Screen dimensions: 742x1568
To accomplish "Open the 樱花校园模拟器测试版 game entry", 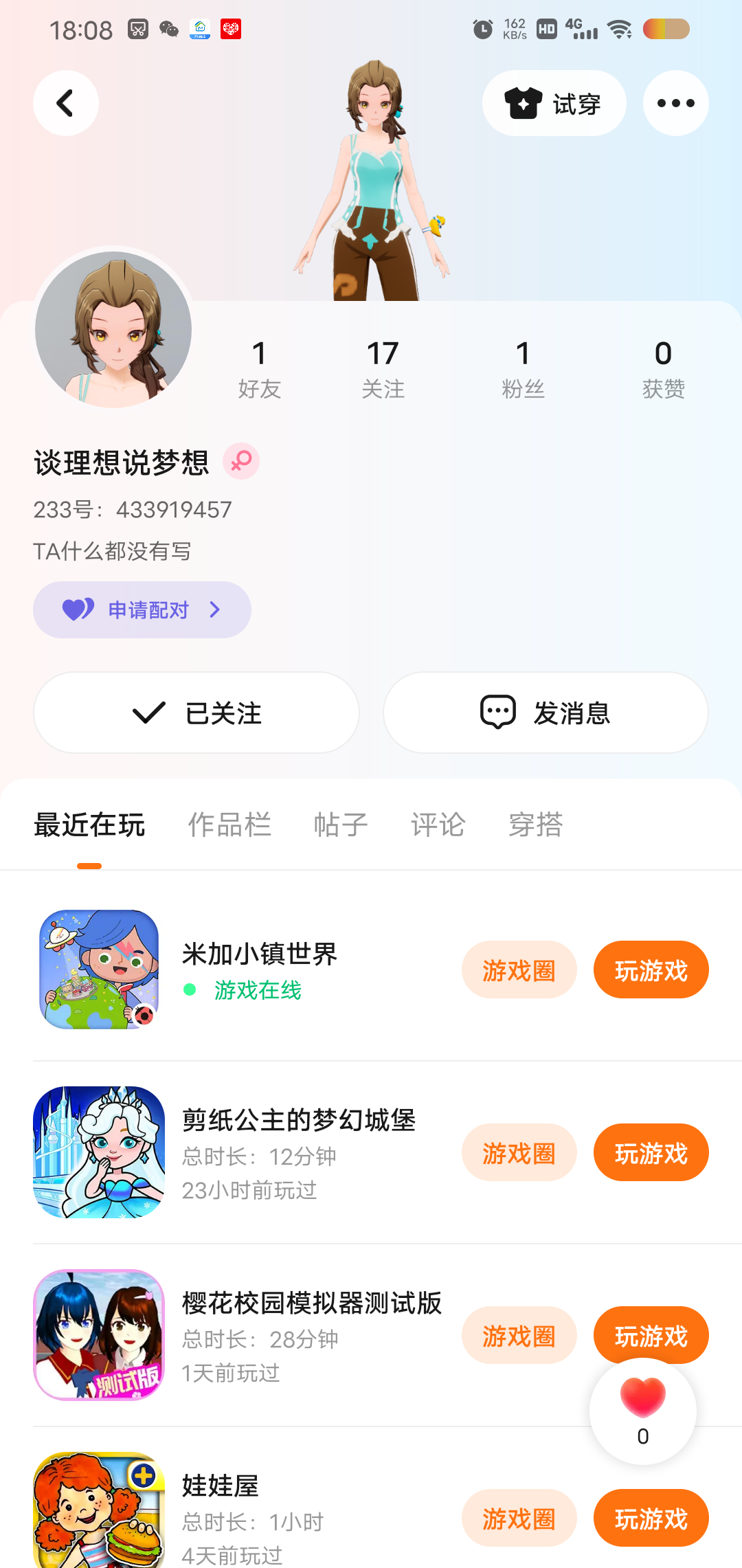I will point(311,1303).
